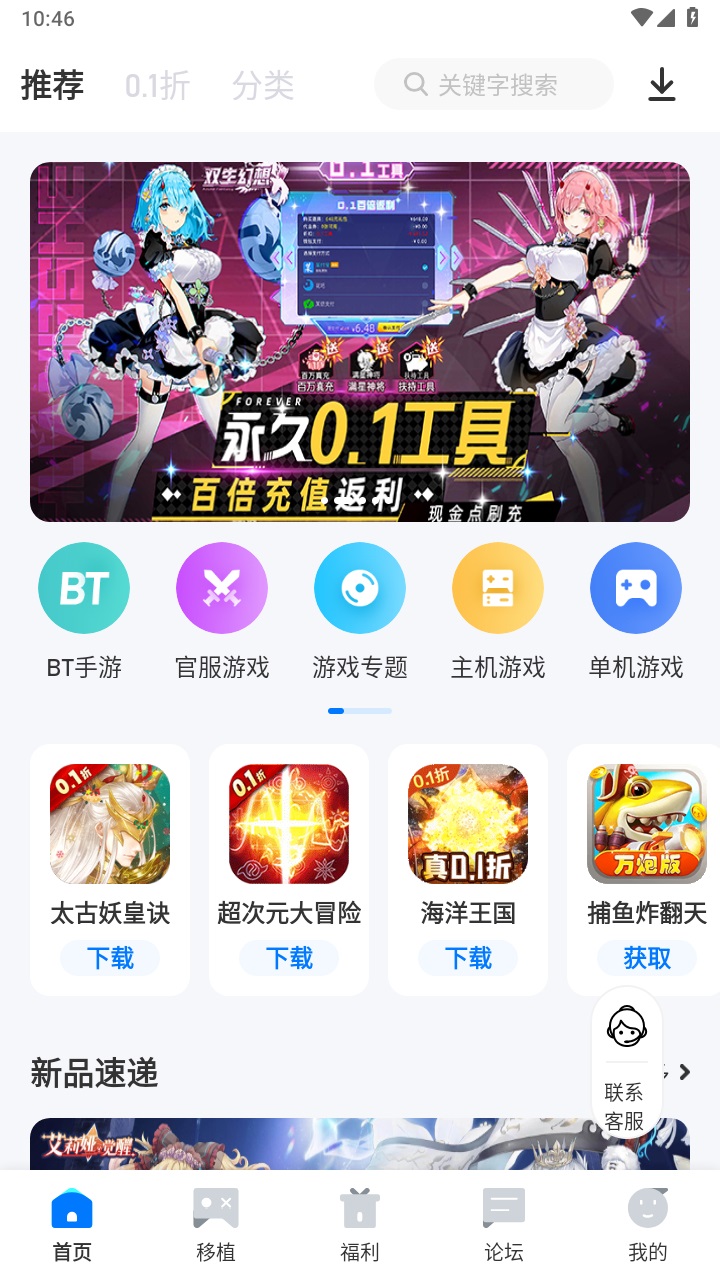Switch to the 0.1折 tab
This screenshot has height=1280, width=720.
[157, 86]
